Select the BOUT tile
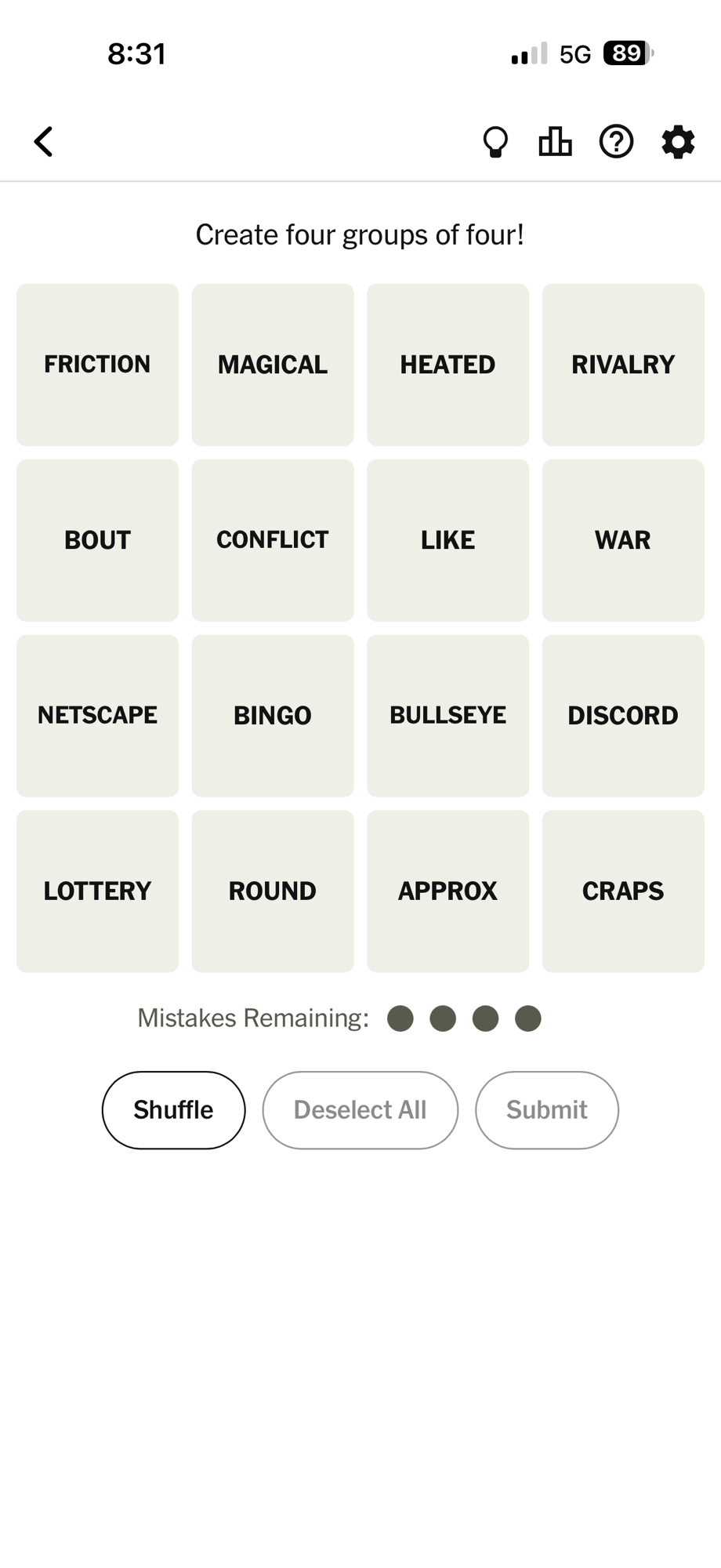 [97, 540]
